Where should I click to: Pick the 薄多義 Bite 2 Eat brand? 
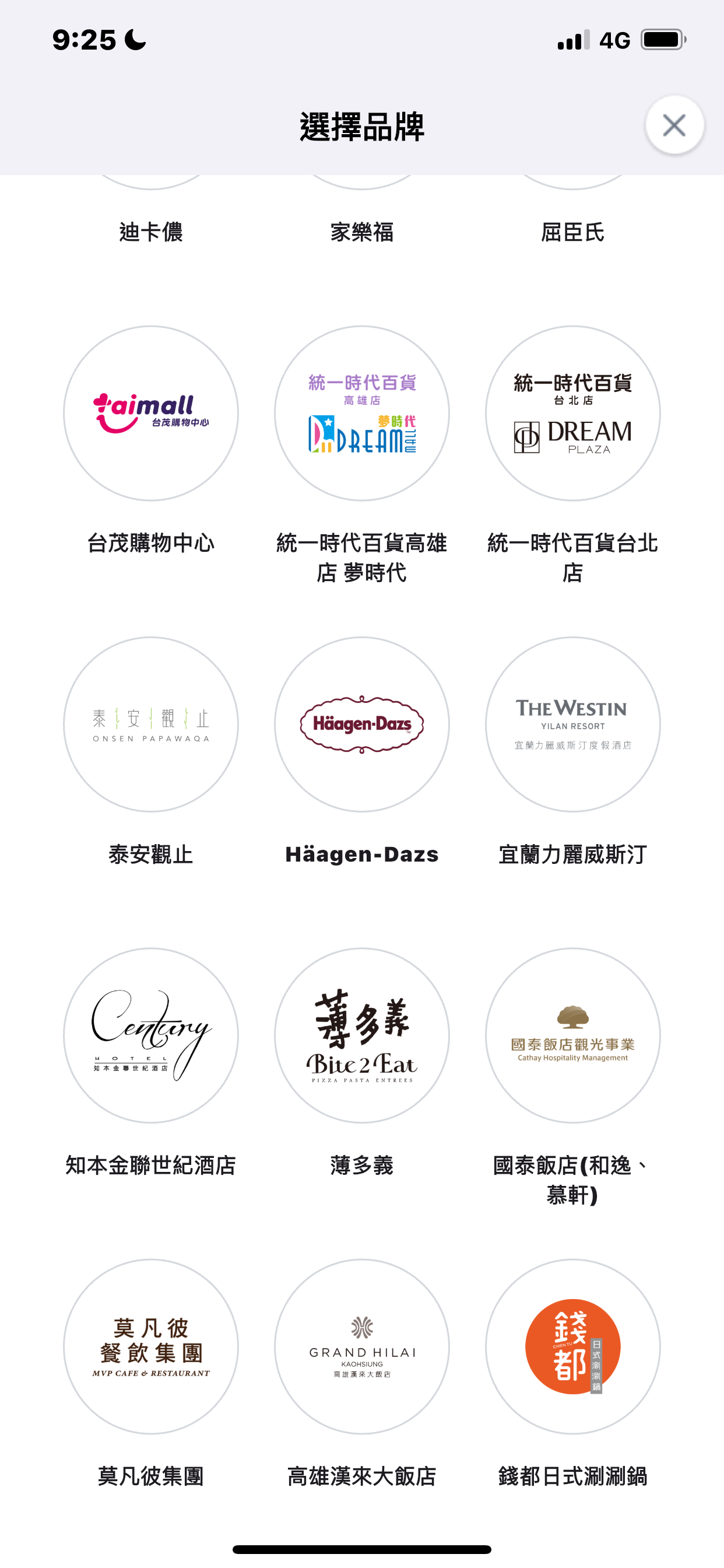pos(361,1035)
